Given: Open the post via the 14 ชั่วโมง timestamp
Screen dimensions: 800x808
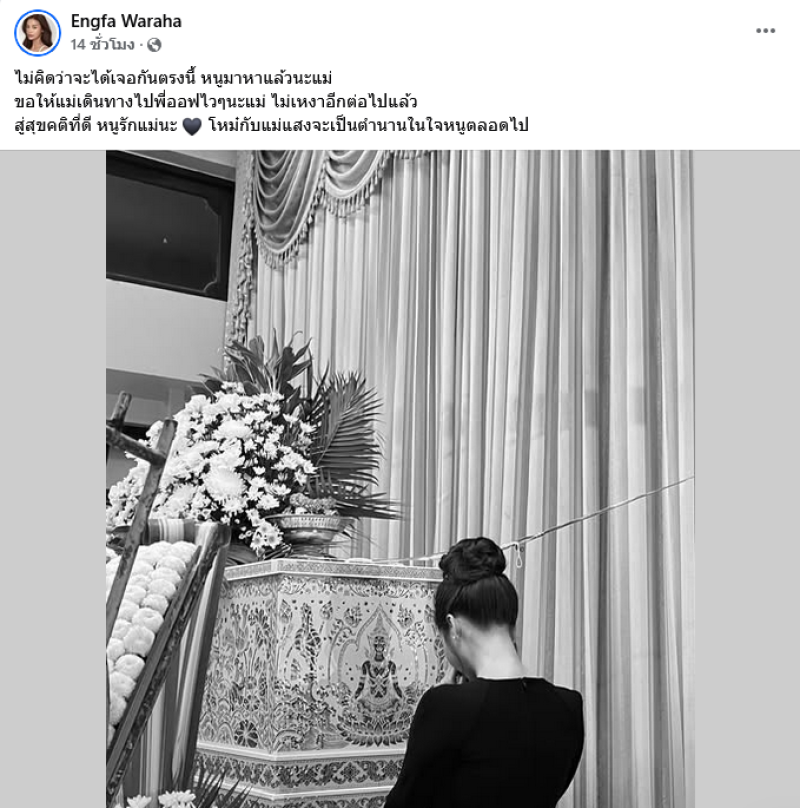Looking at the screenshot, I should [x=103, y=45].
